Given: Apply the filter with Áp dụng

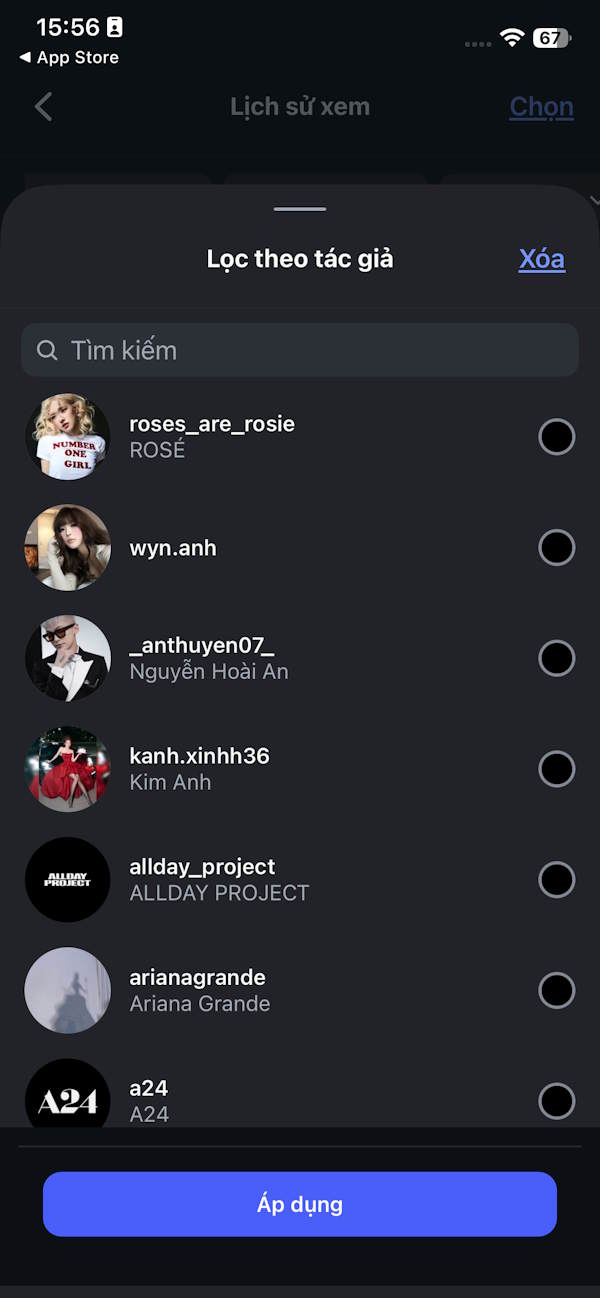Looking at the screenshot, I should coord(300,1204).
